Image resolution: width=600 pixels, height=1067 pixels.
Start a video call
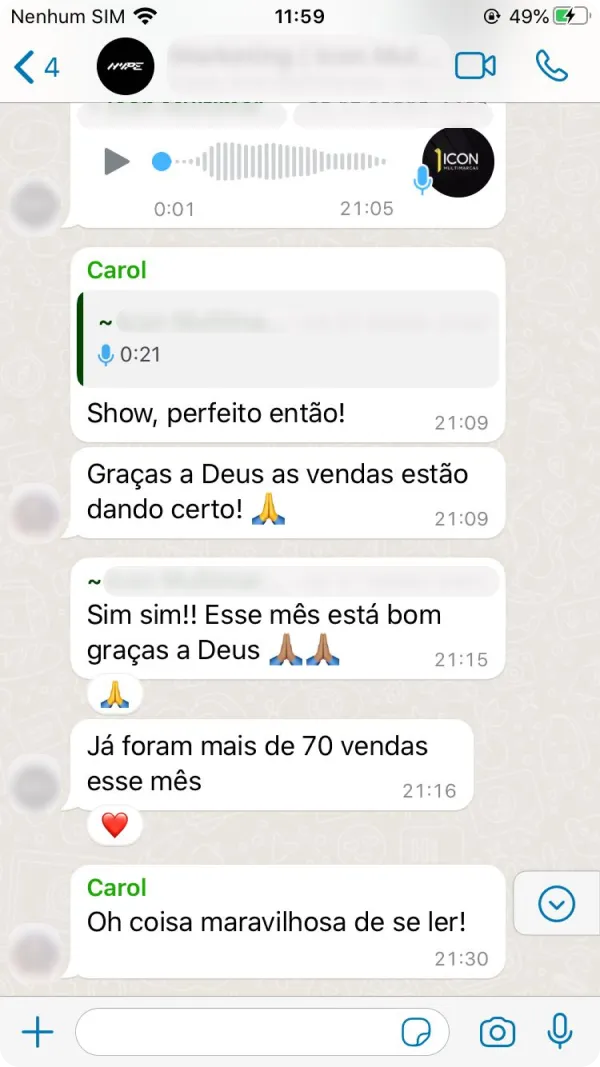475,67
